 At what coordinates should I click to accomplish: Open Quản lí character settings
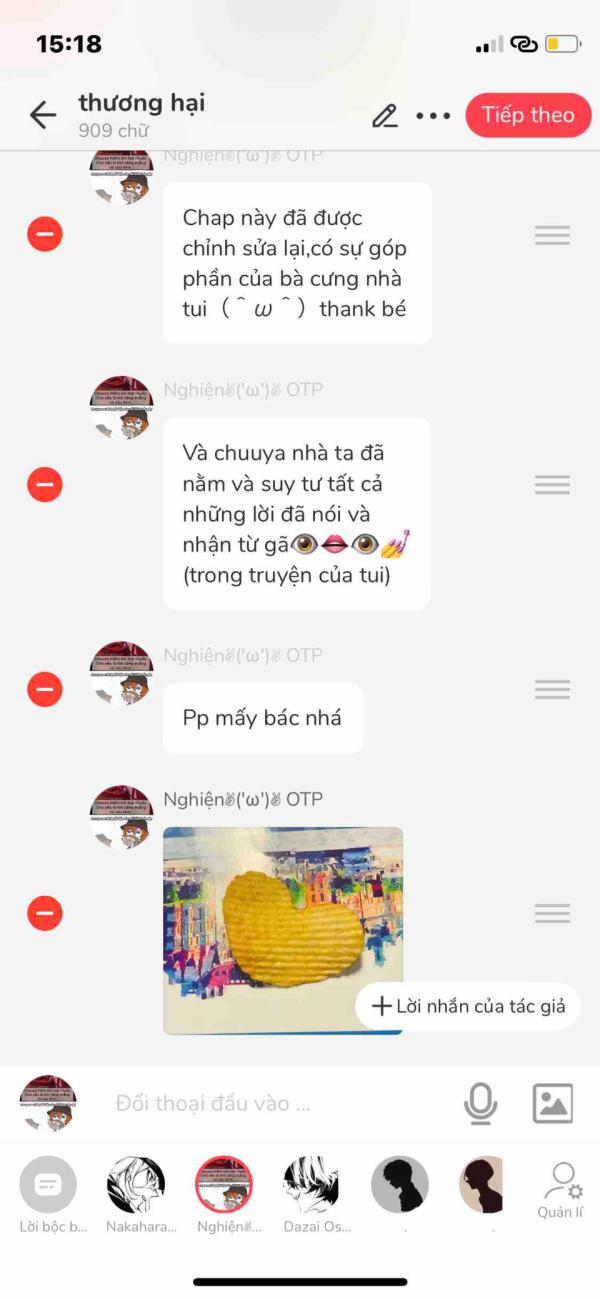point(560,1190)
